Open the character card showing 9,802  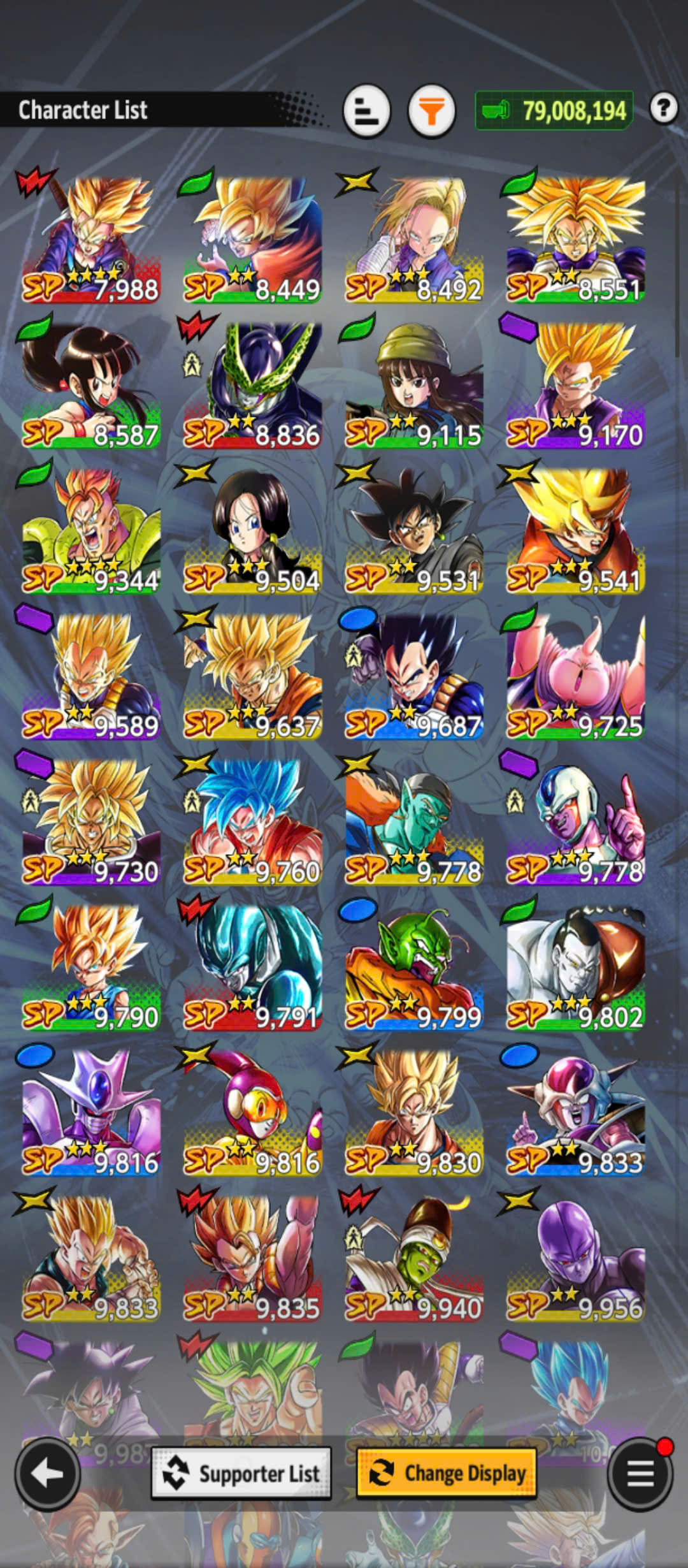coord(576,967)
